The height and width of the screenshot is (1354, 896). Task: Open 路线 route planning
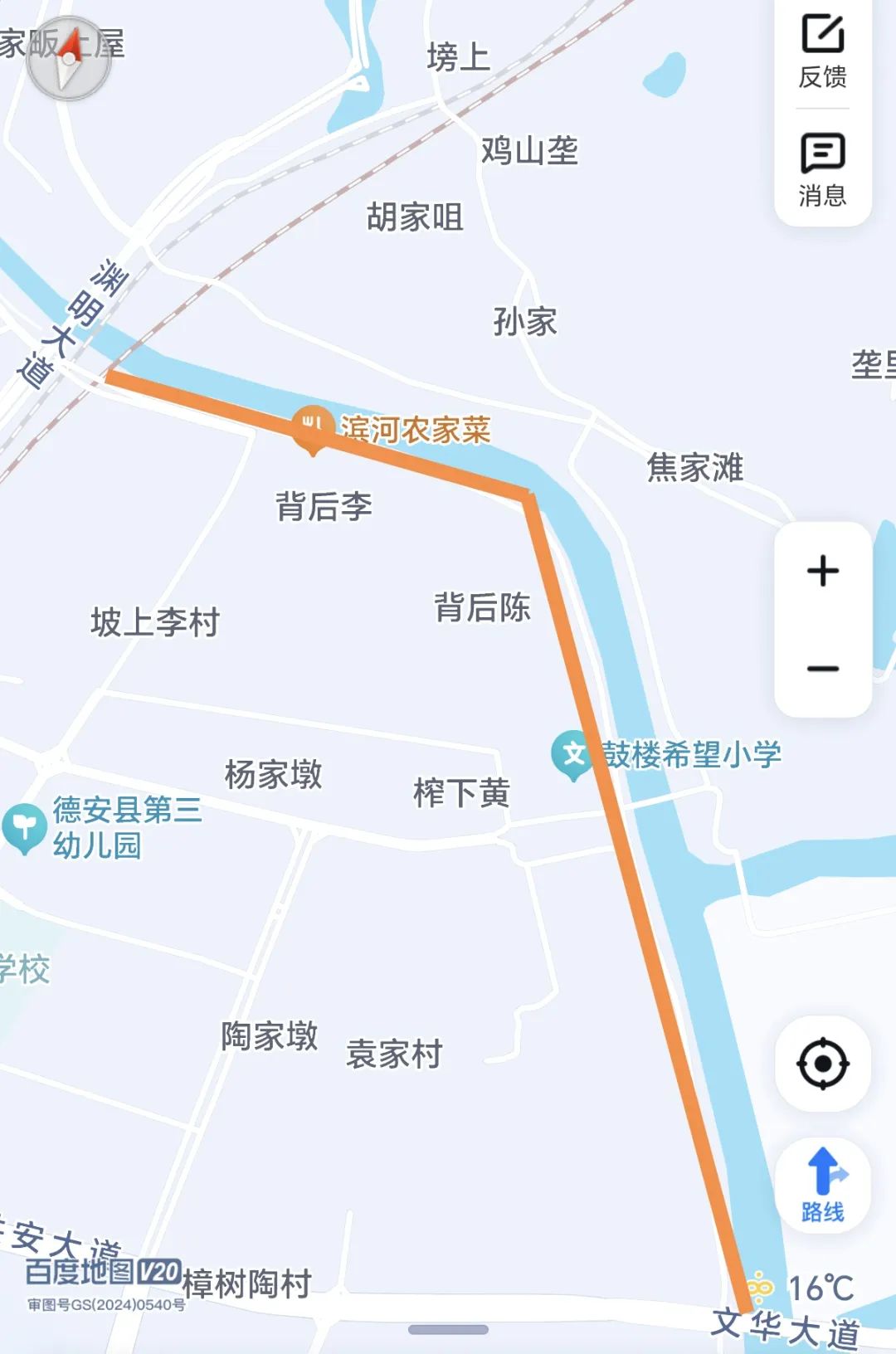point(822,1184)
